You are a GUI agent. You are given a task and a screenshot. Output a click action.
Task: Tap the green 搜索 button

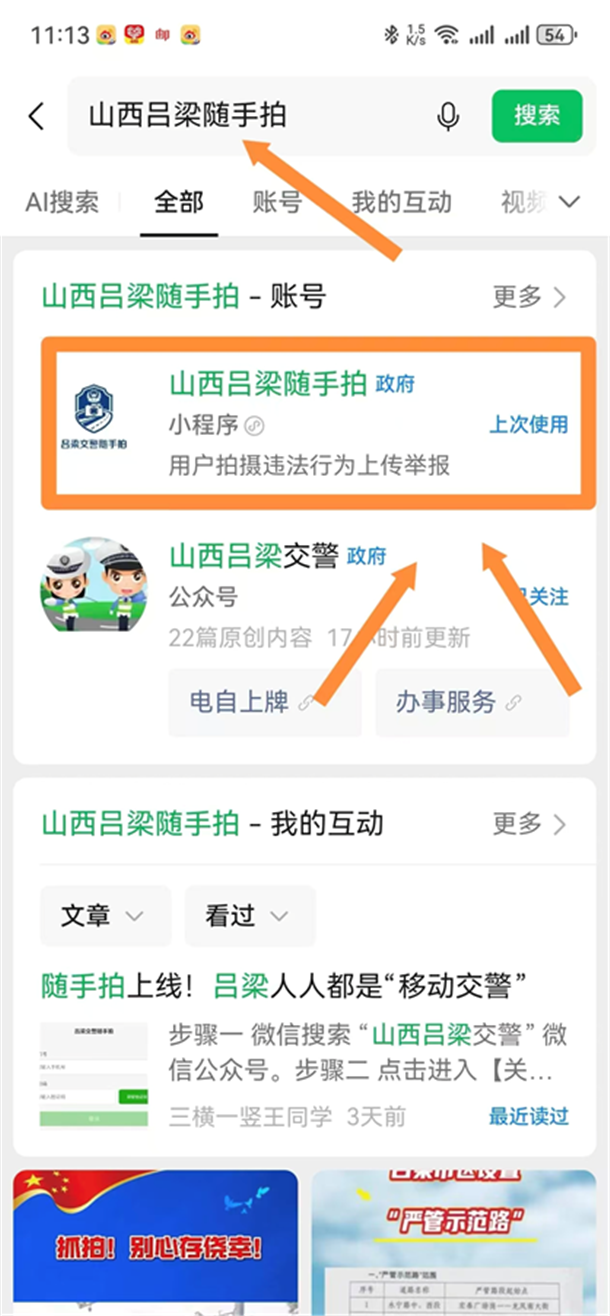coord(537,115)
